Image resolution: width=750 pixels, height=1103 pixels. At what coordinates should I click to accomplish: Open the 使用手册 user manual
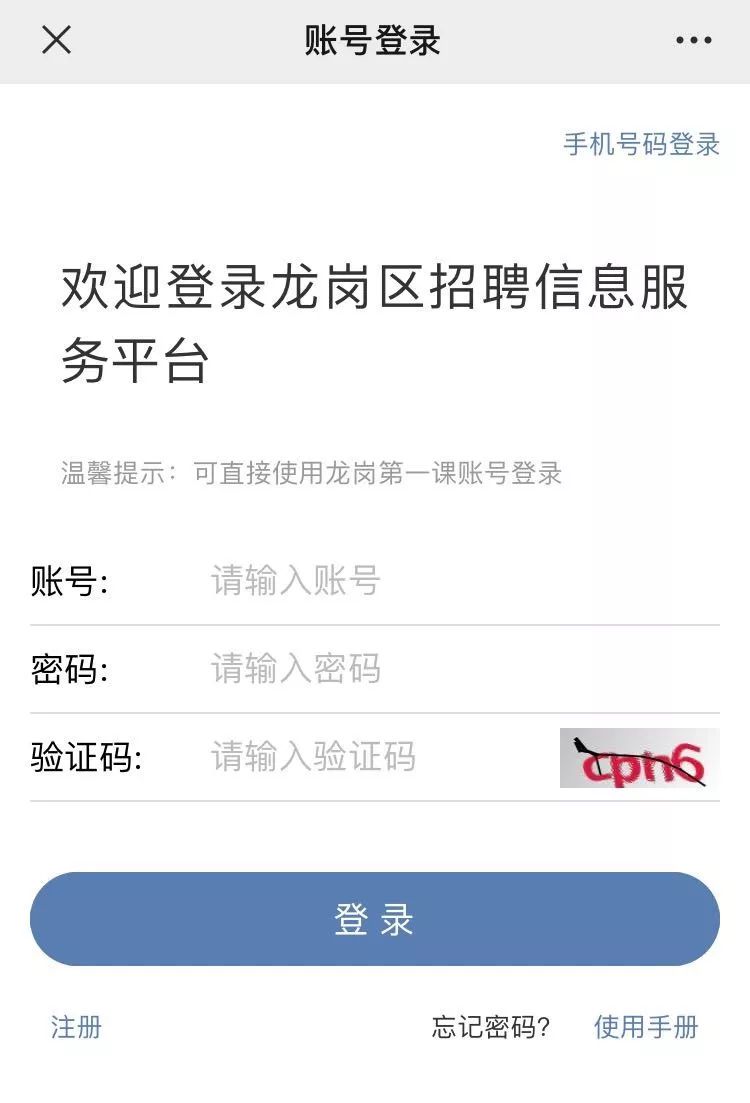coord(646,1026)
